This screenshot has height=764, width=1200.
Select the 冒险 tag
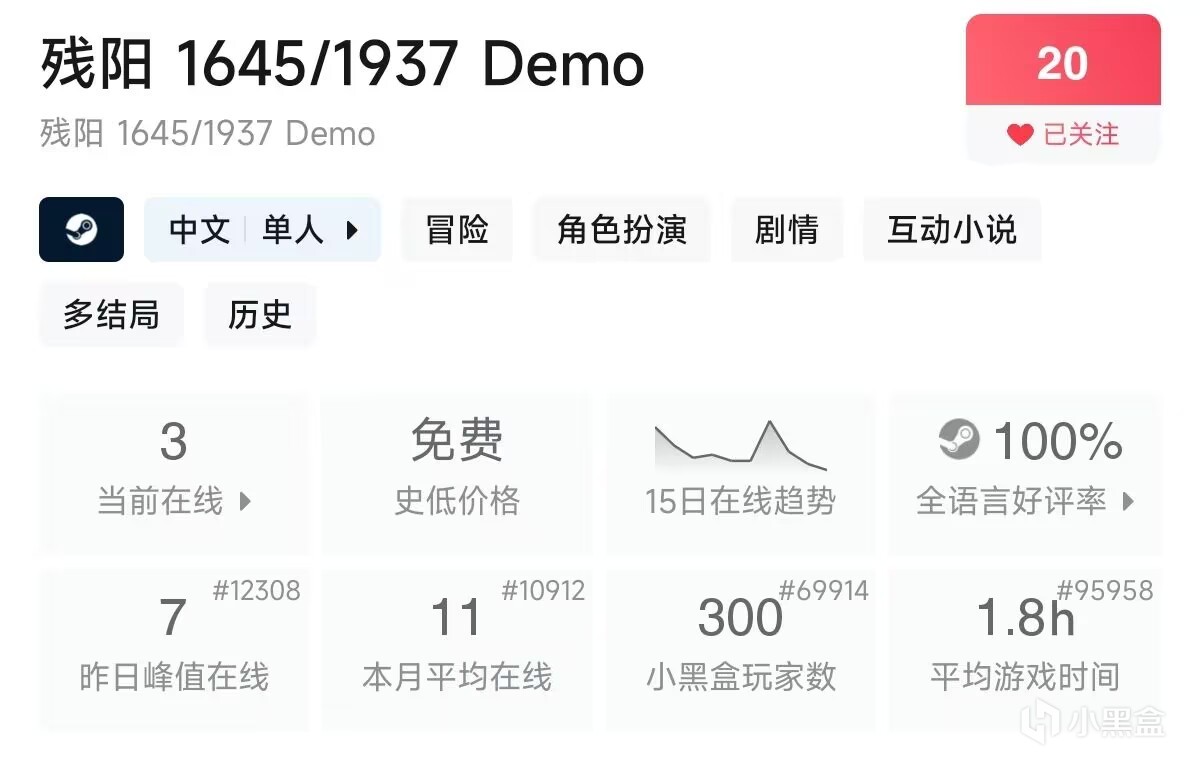coord(457,230)
